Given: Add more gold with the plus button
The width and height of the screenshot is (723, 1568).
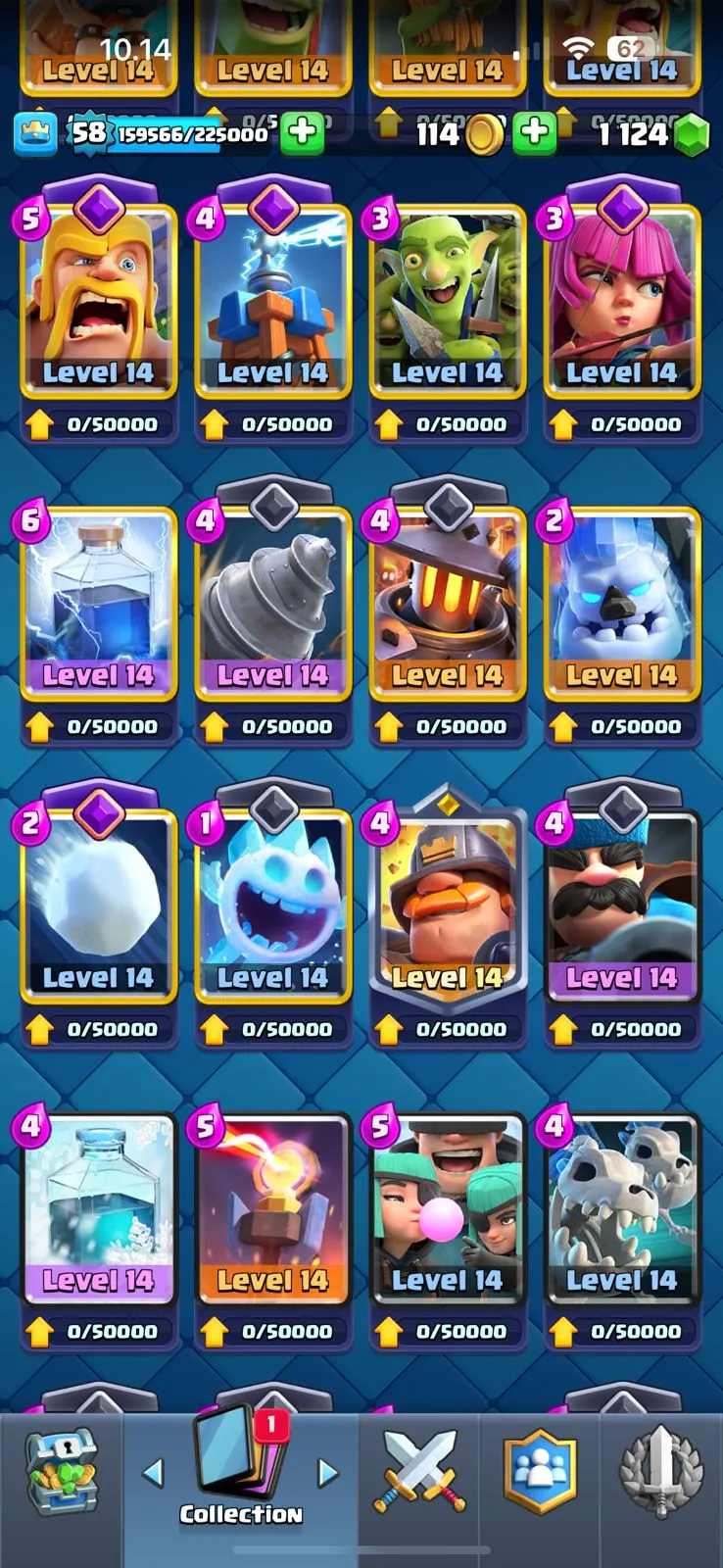Looking at the screenshot, I should pos(534,132).
